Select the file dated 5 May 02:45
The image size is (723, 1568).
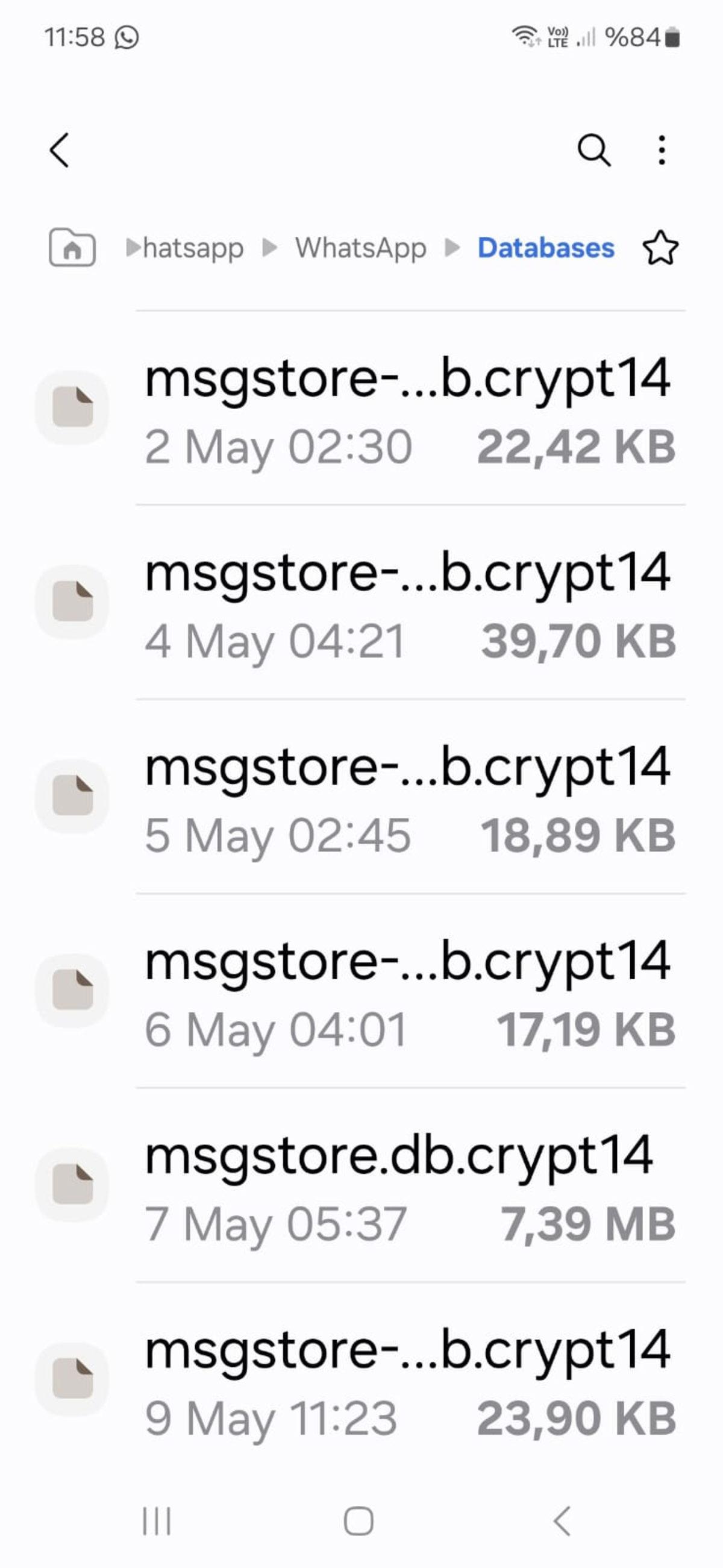click(x=408, y=797)
